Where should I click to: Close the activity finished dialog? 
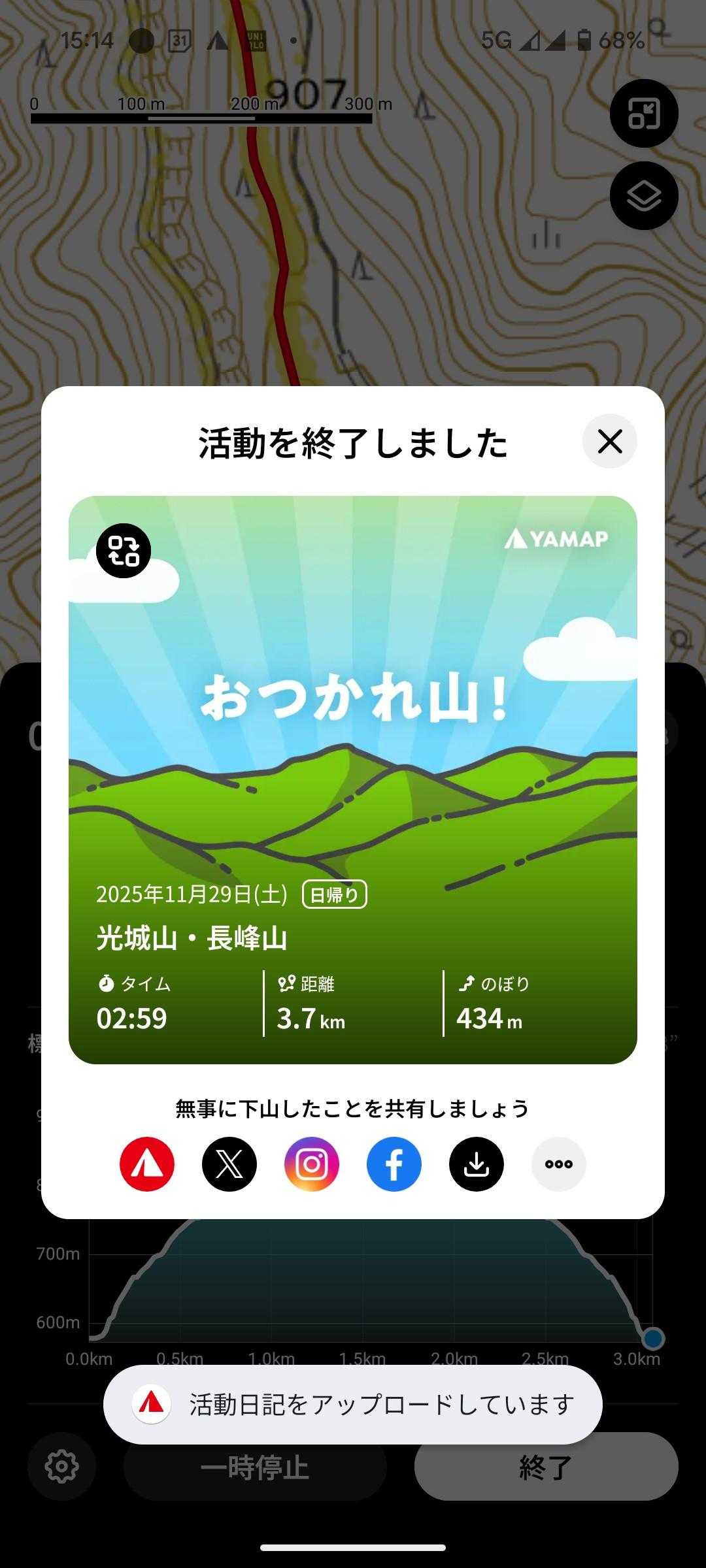(609, 442)
